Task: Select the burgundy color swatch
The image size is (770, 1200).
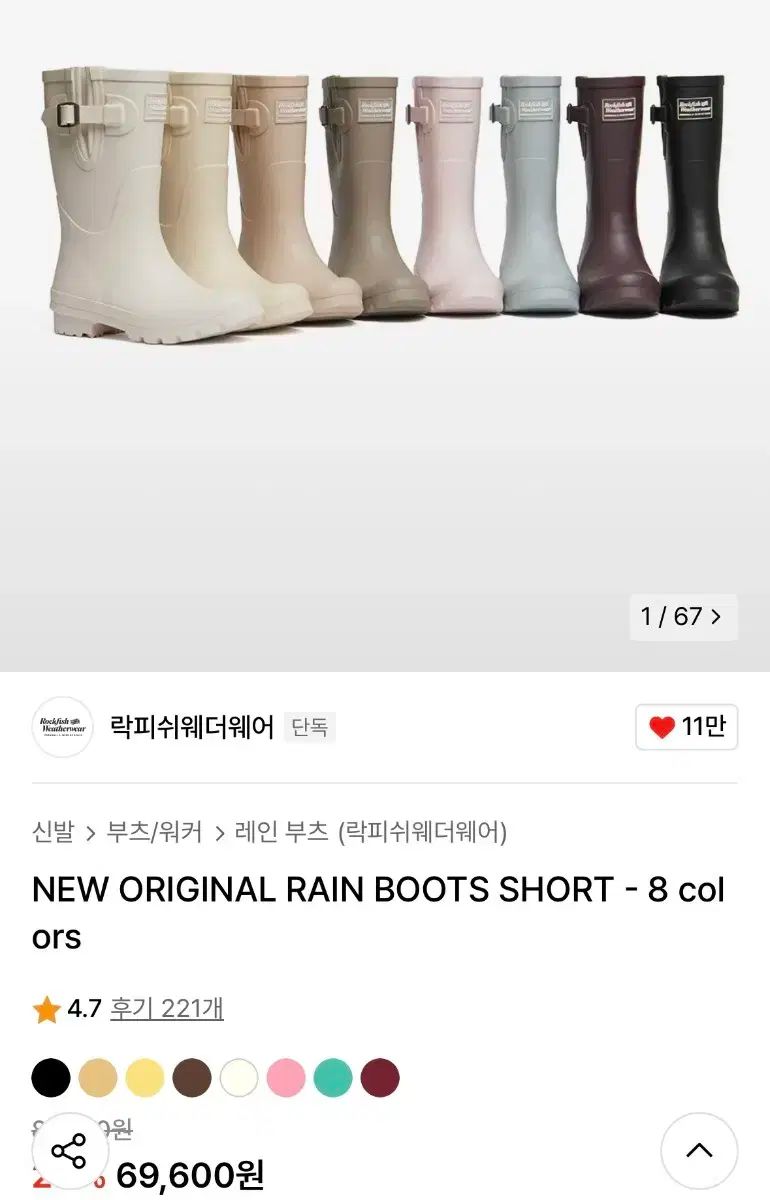Action: click(380, 1080)
